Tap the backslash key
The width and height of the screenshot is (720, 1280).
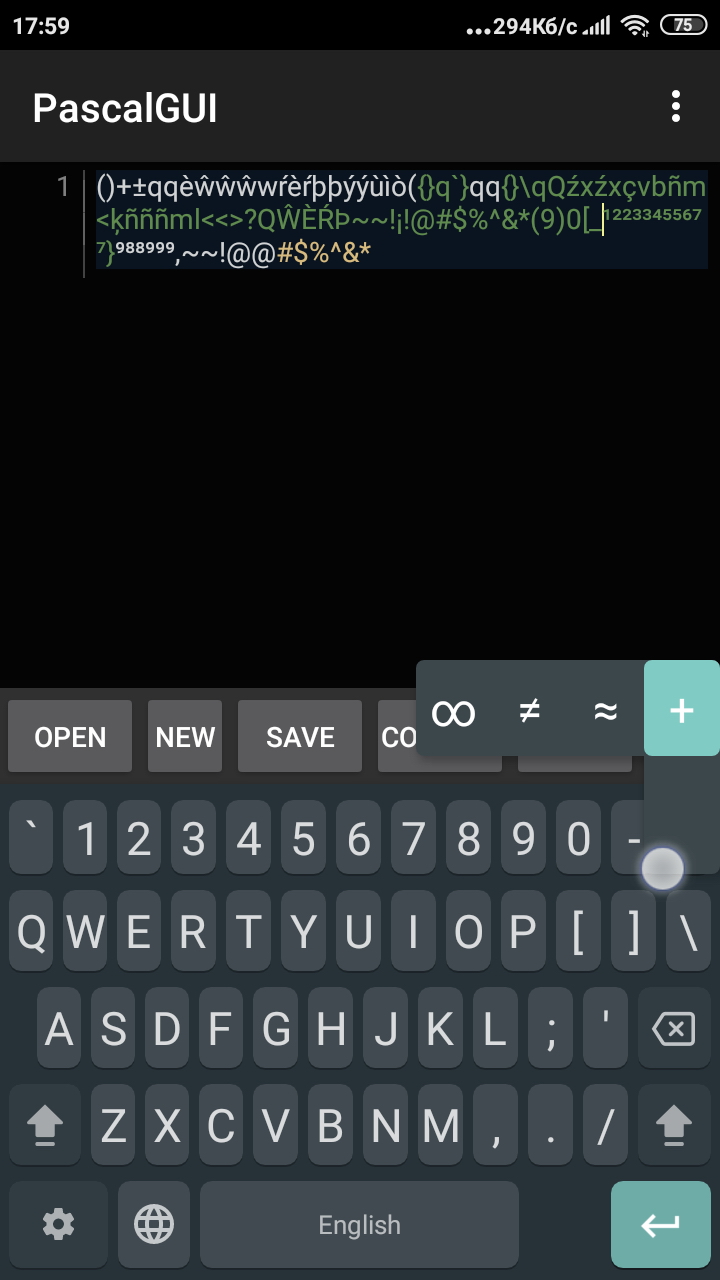point(688,932)
